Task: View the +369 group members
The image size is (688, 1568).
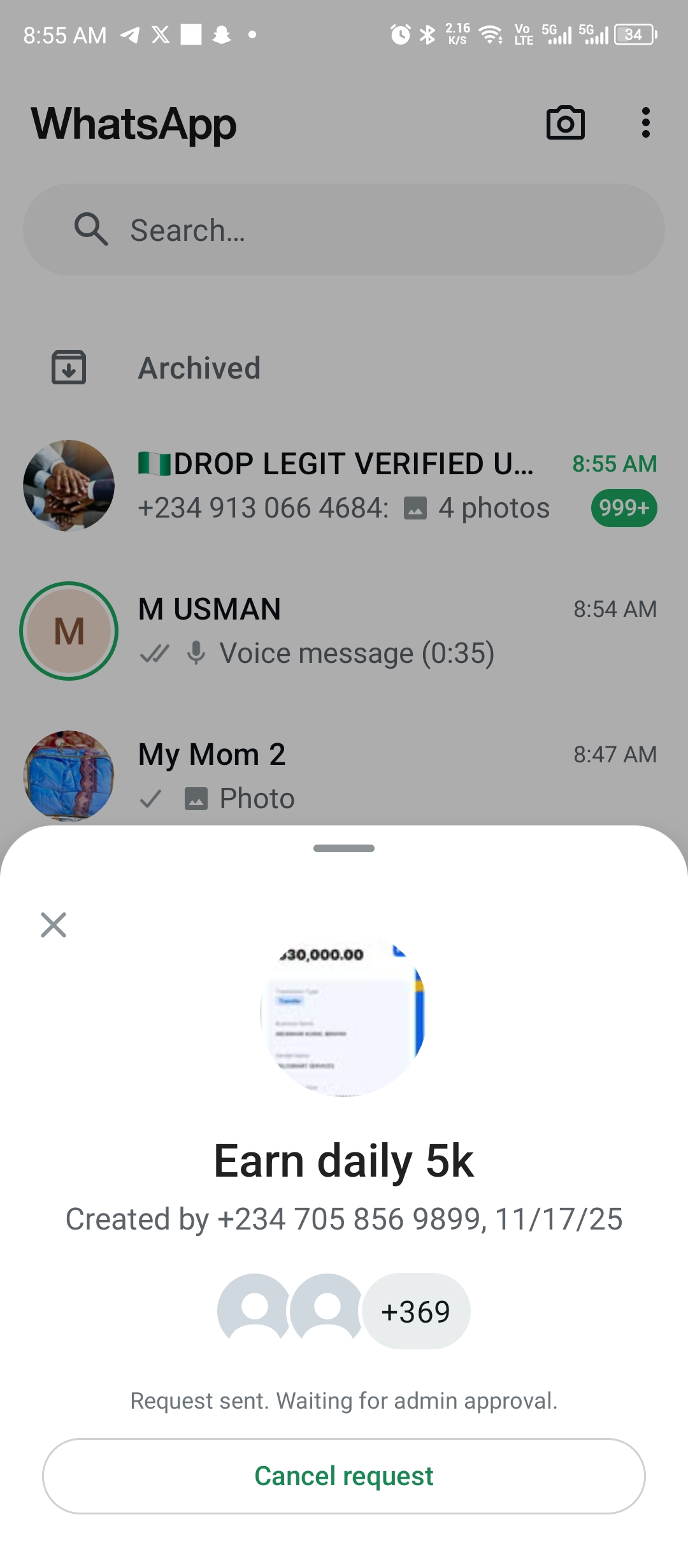Action: pos(416,1312)
